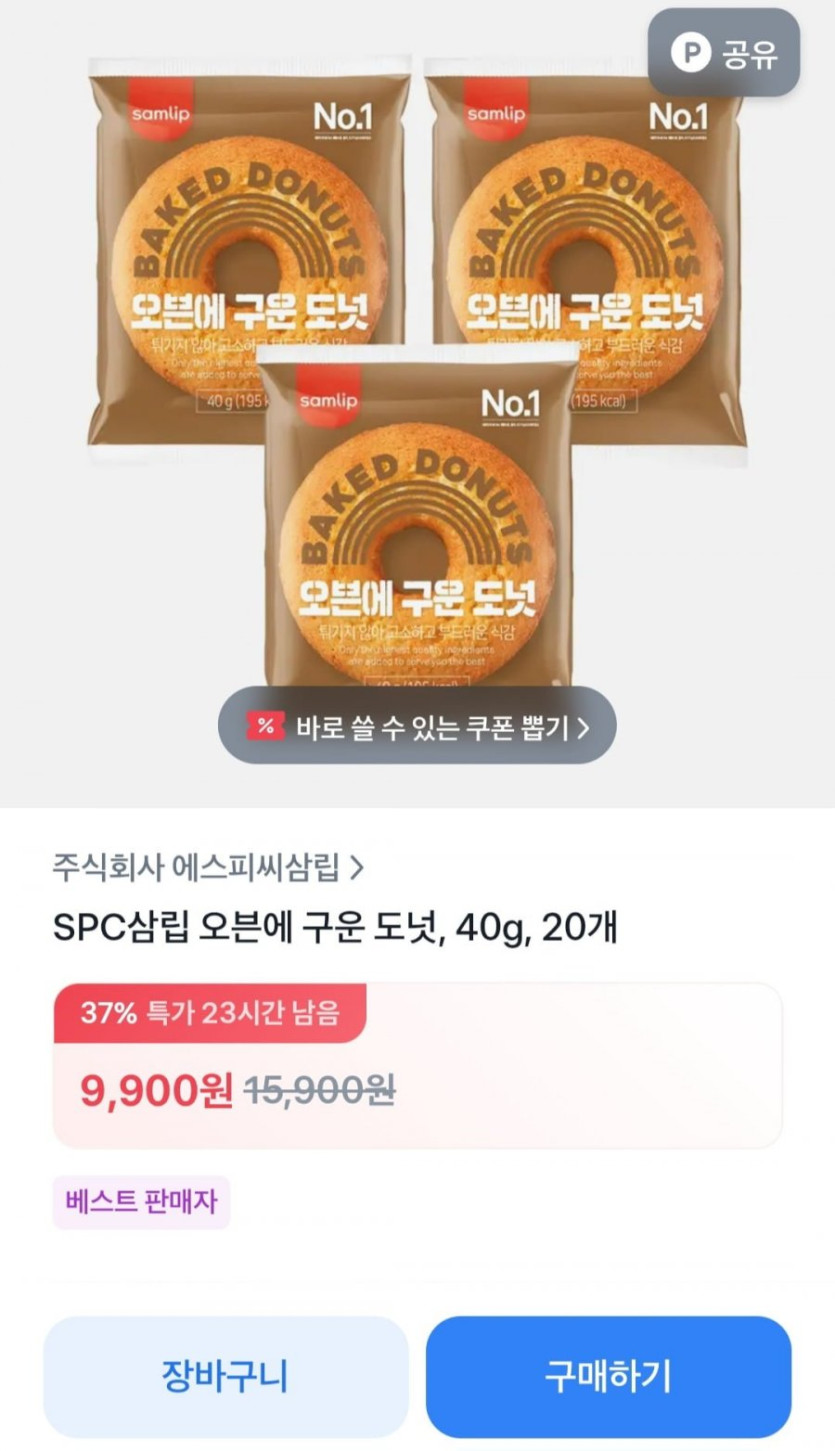This screenshot has width=835, height=1451.
Task: Share this product via 공유 button
Action: [x=724, y=52]
